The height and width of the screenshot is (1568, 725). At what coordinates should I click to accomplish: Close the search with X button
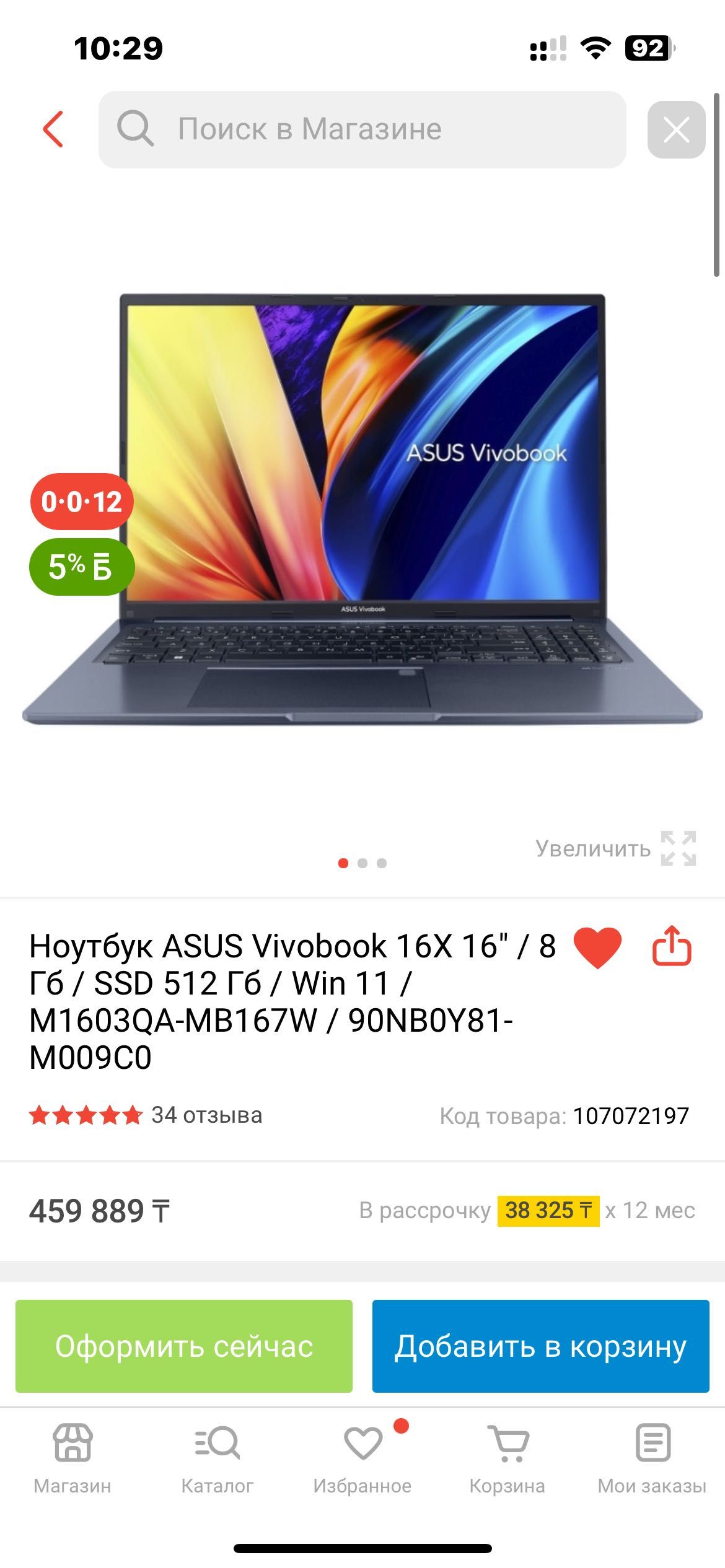676,130
